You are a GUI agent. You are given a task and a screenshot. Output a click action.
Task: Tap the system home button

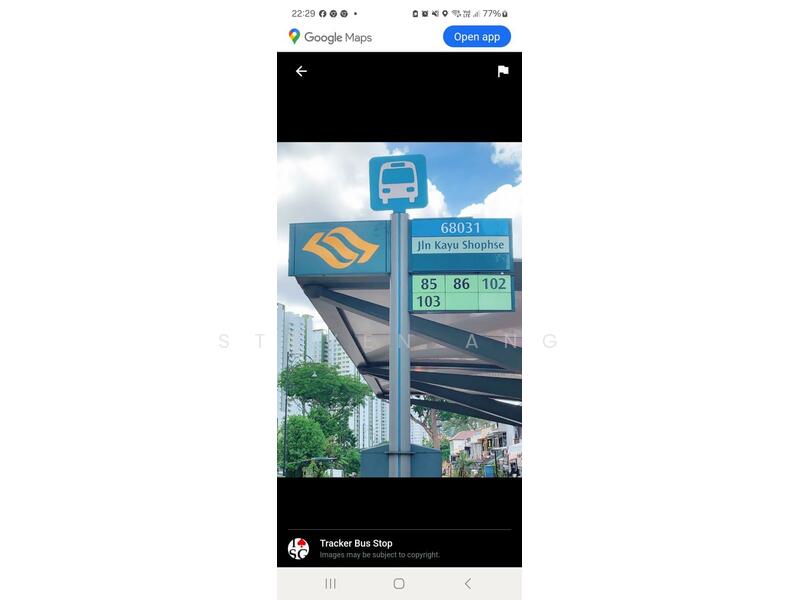point(399,584)
